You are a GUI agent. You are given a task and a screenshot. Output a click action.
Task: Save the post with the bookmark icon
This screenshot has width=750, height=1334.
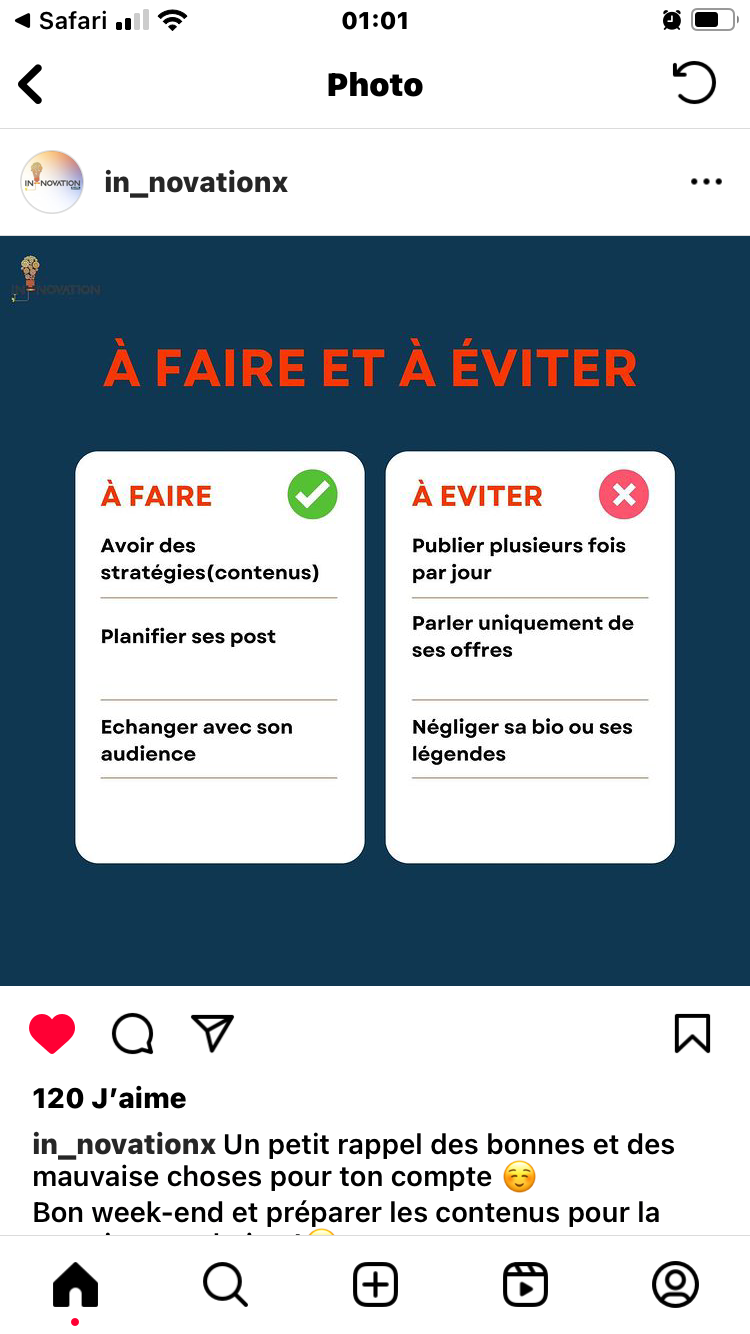692,1033
